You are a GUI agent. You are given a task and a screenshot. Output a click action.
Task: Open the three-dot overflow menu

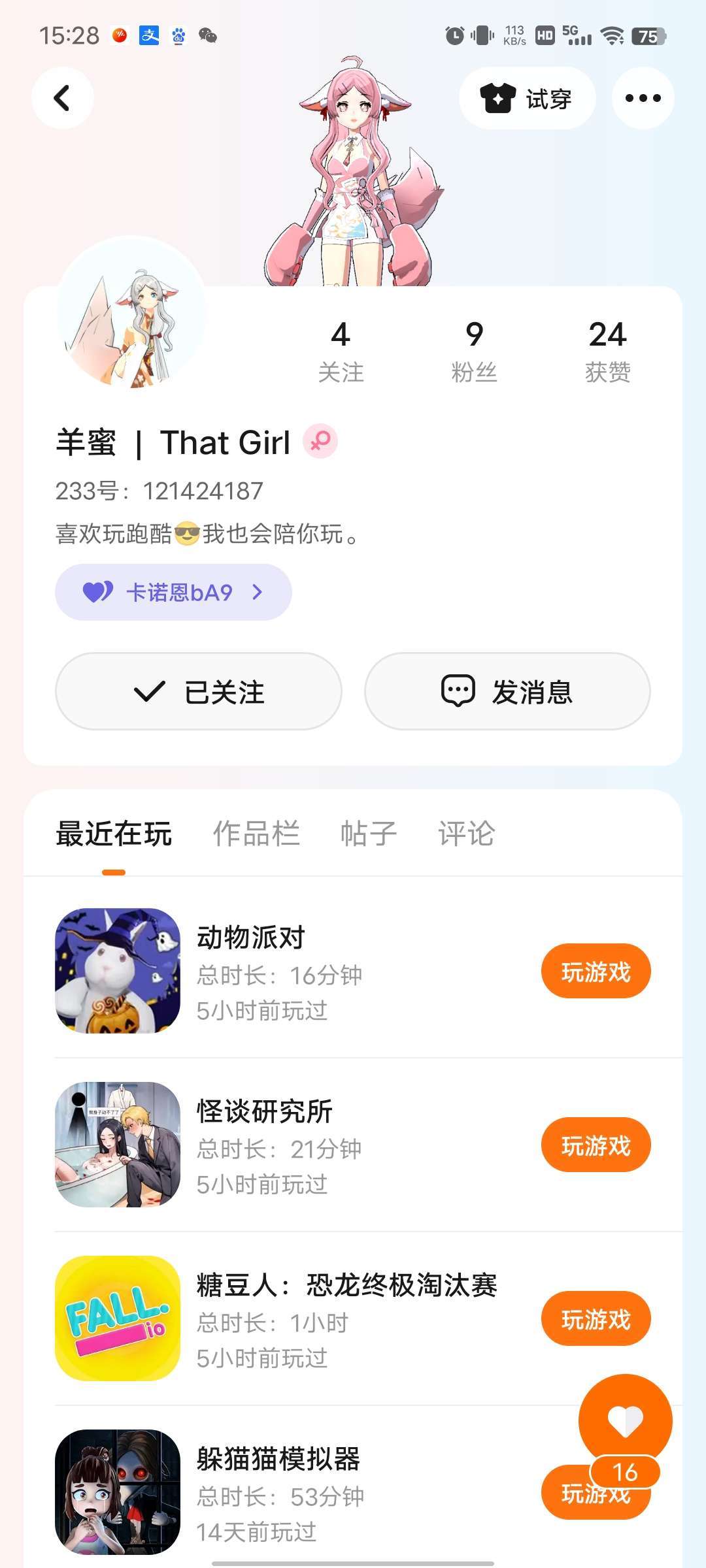pos(643,99)
